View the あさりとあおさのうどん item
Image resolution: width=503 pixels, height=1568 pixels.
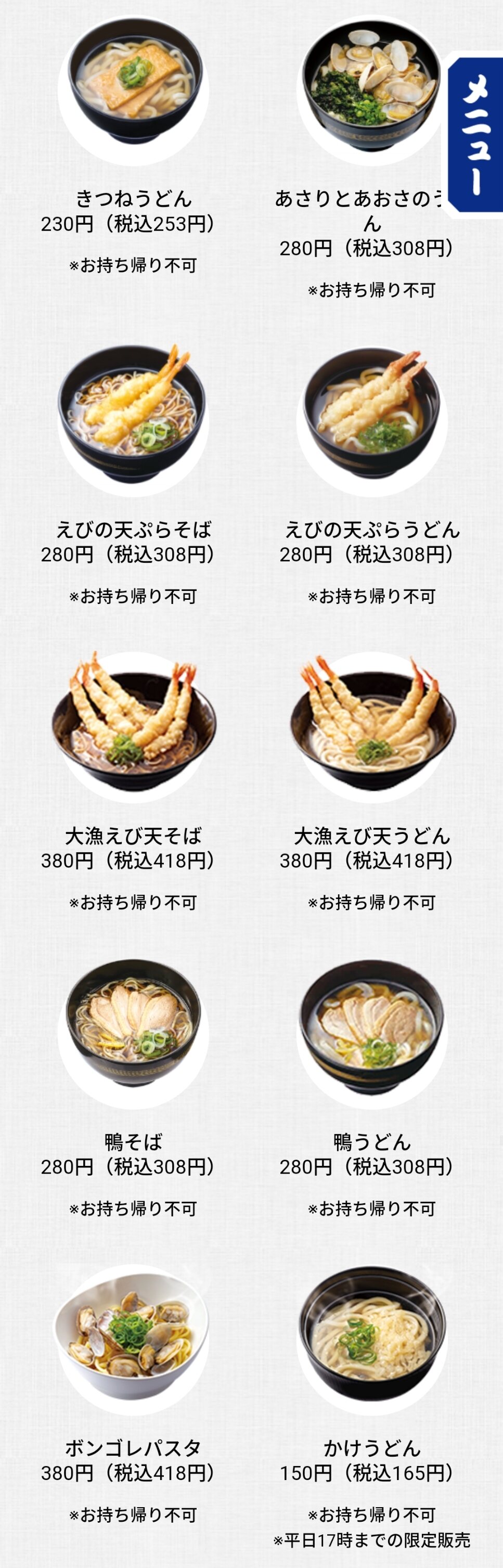coord(371,92)
